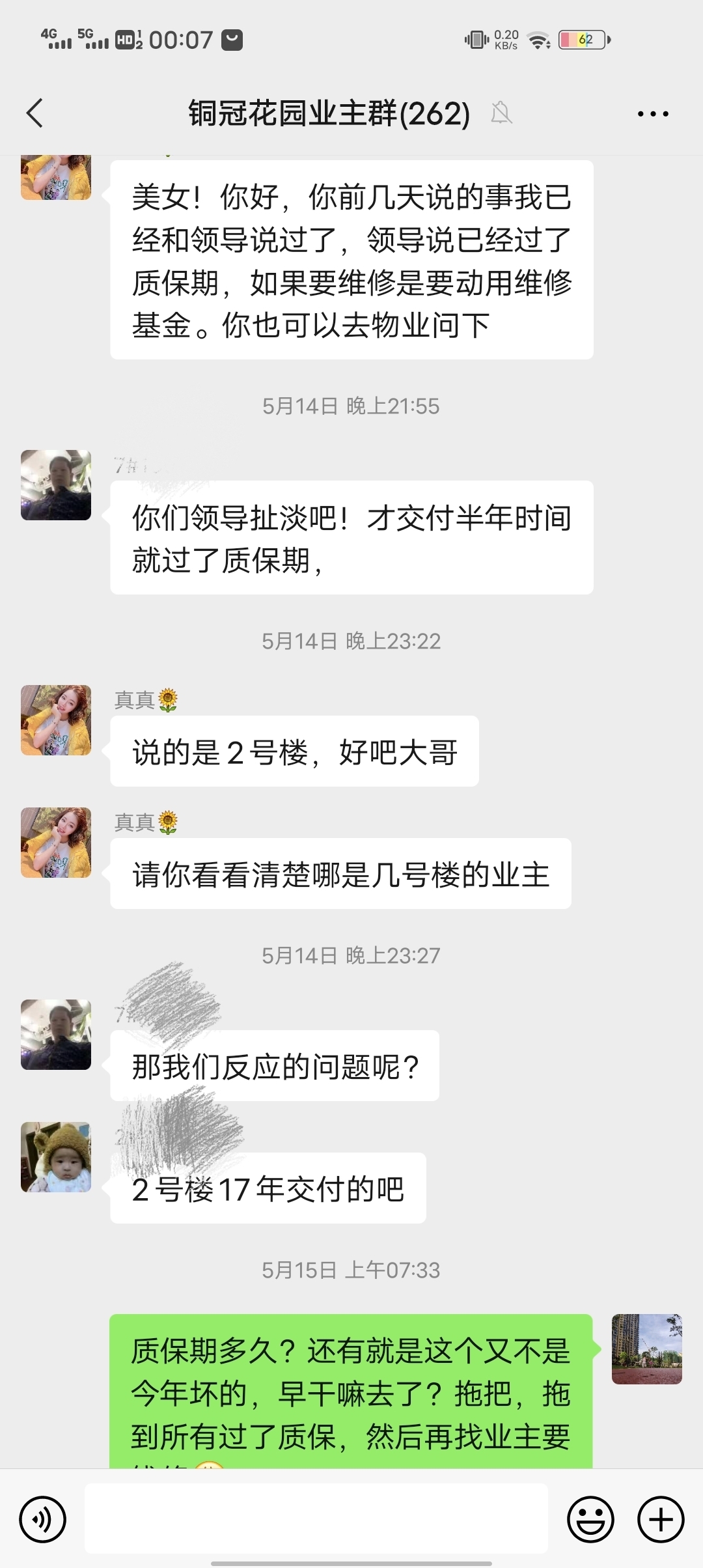Go back from the group chat
Image resolution: width=703 pixels, height=1568 pixels.
click(x=35, y=113)
